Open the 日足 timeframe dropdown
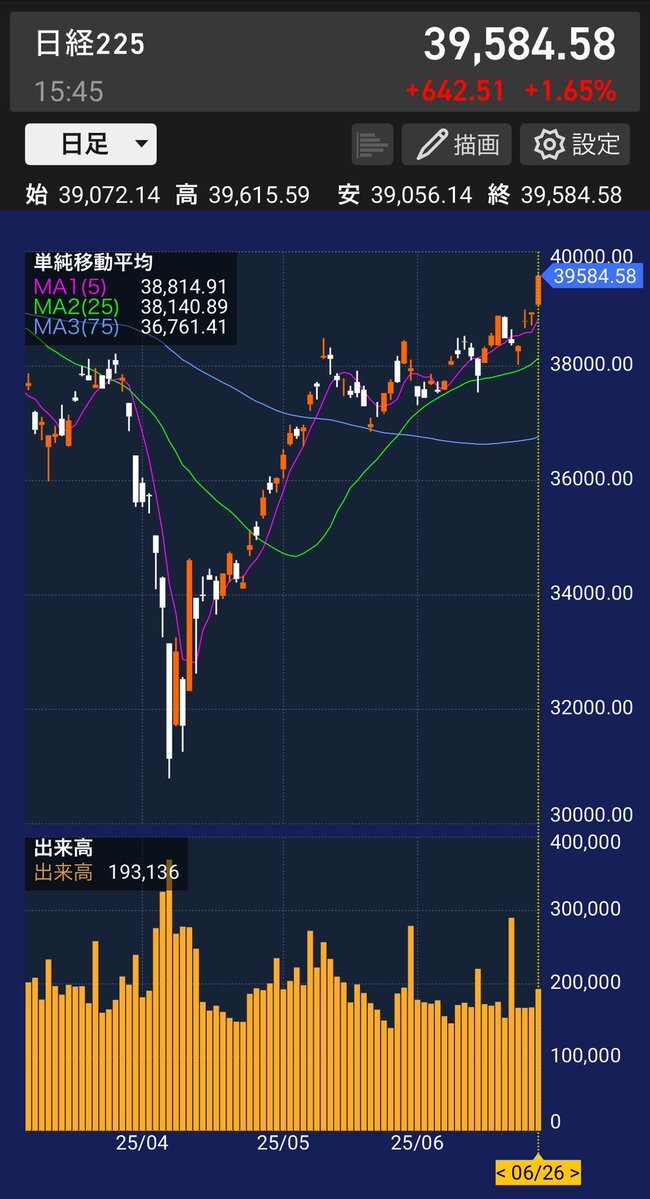Screen dimensions: 650x1199 tap(90, 145)
